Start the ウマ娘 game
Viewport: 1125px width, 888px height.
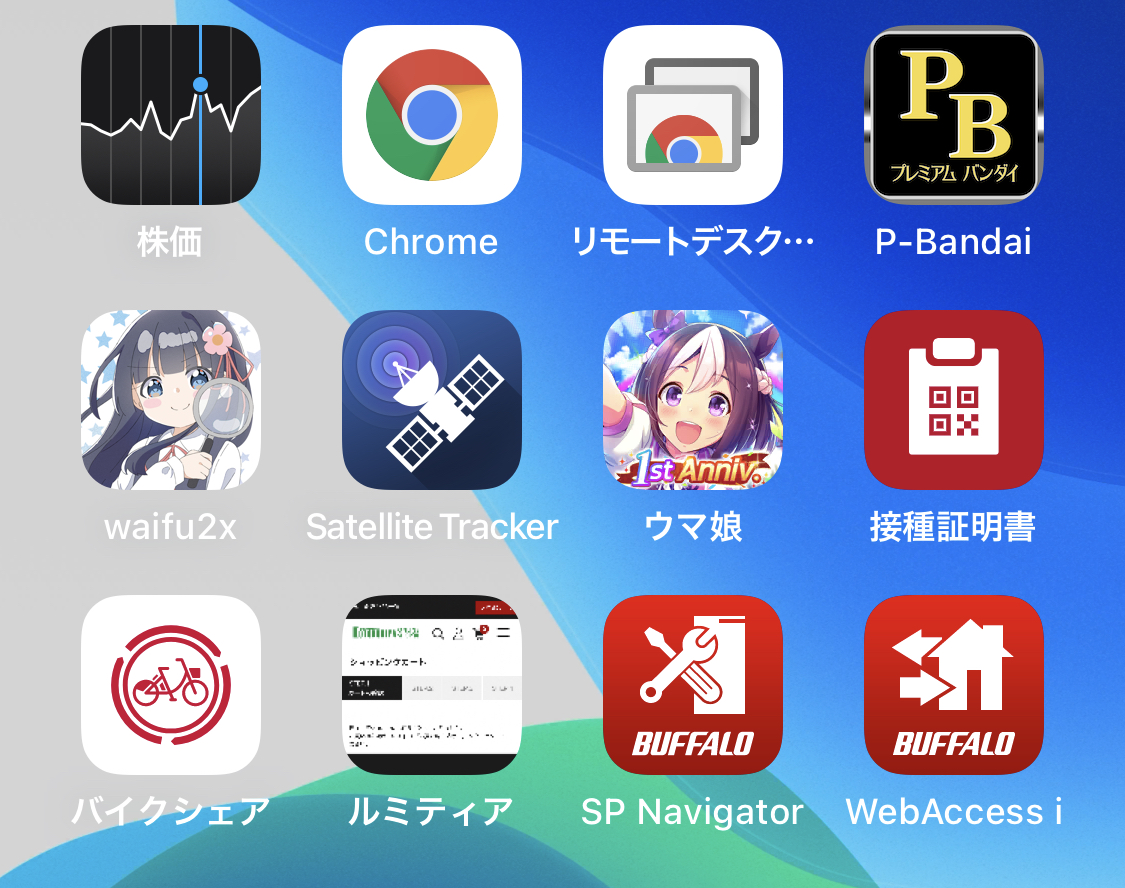click(693, 400)
